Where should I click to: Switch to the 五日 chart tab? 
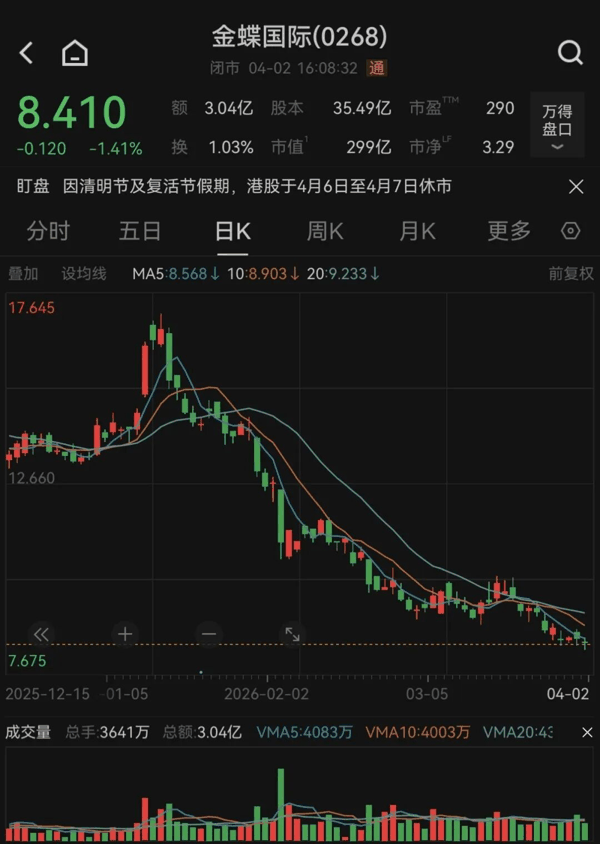click(140, 231)
